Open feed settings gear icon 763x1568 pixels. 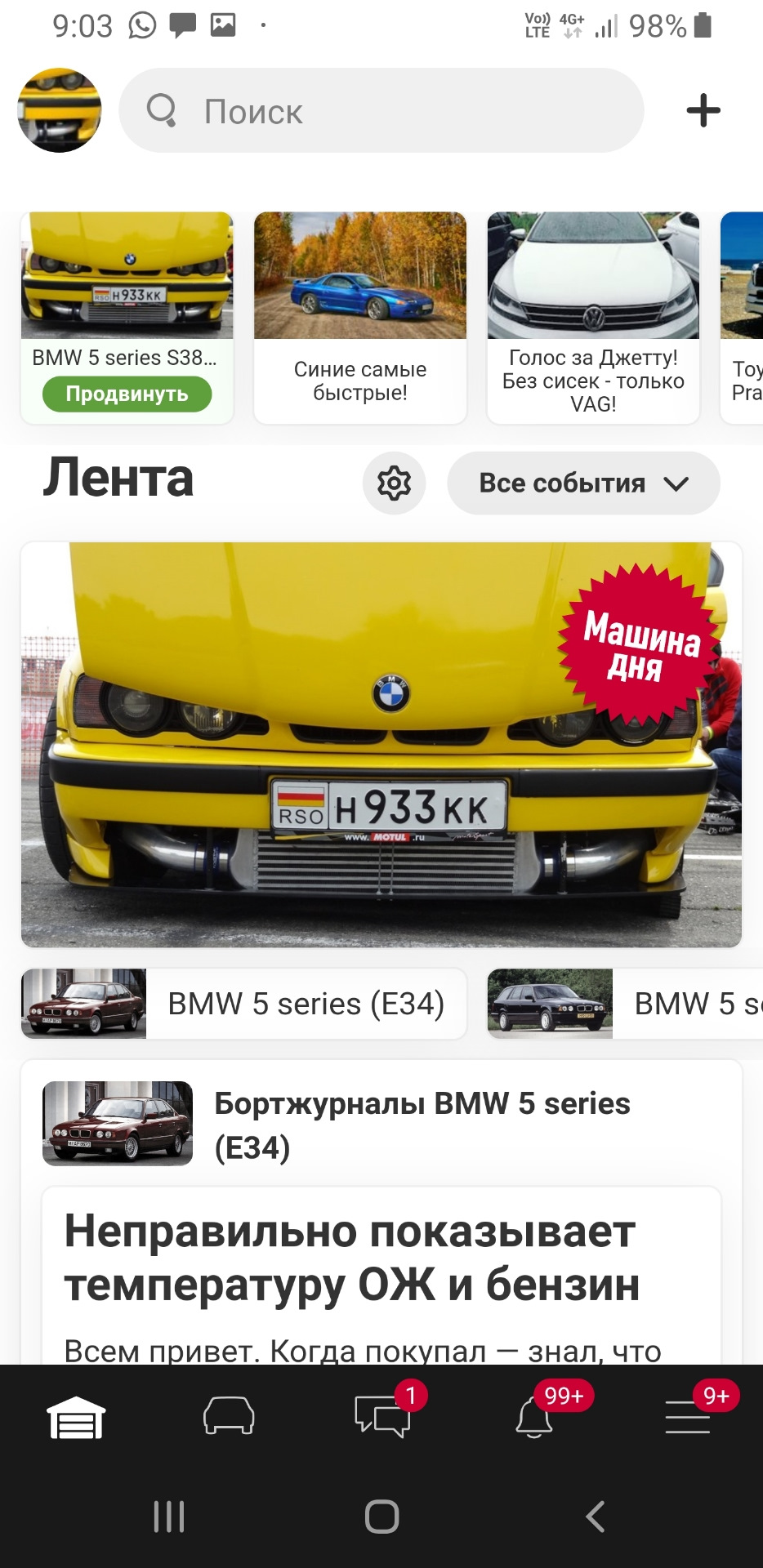(x=393, y=483)
